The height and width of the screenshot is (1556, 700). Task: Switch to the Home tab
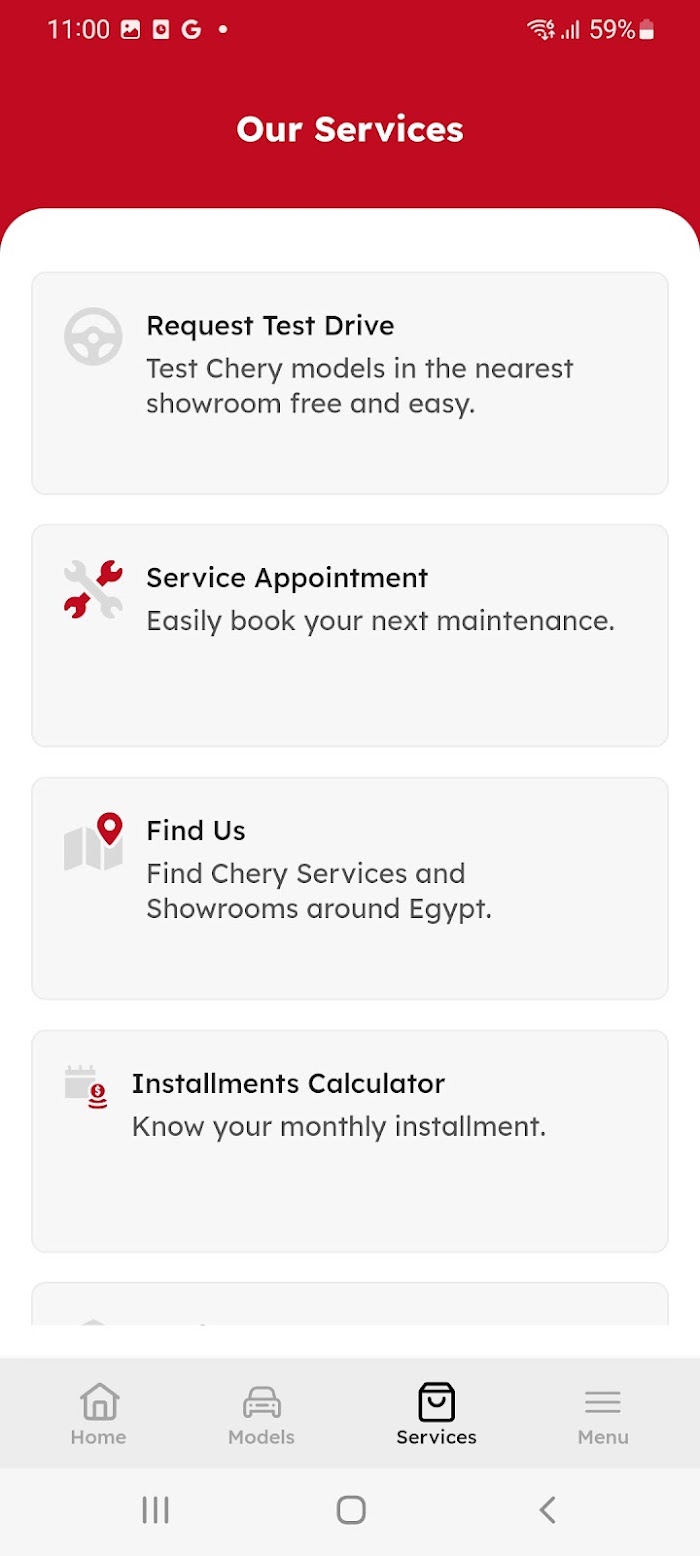[98, 1414]
